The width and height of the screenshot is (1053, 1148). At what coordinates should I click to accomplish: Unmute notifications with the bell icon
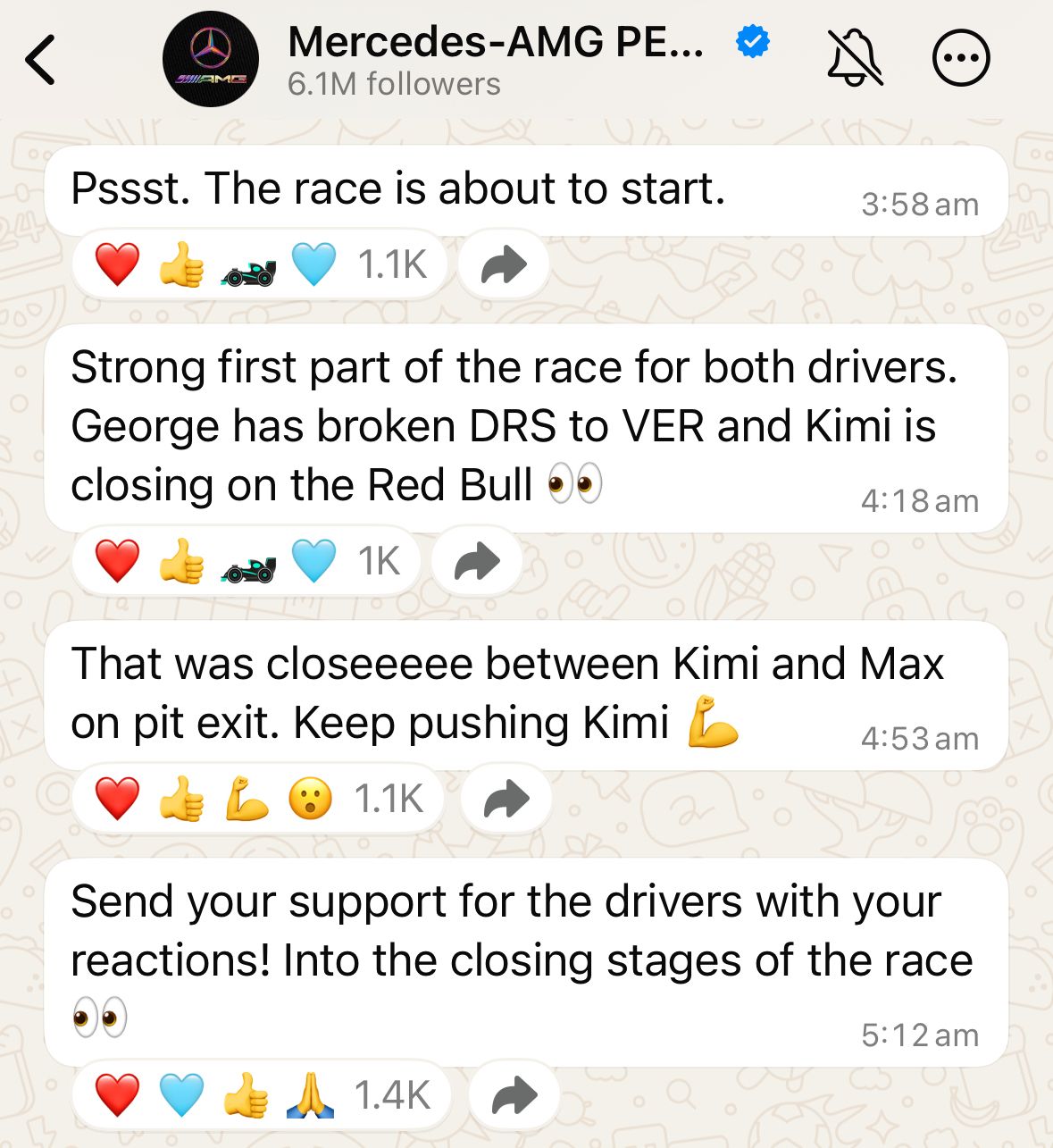pos(855,58)
